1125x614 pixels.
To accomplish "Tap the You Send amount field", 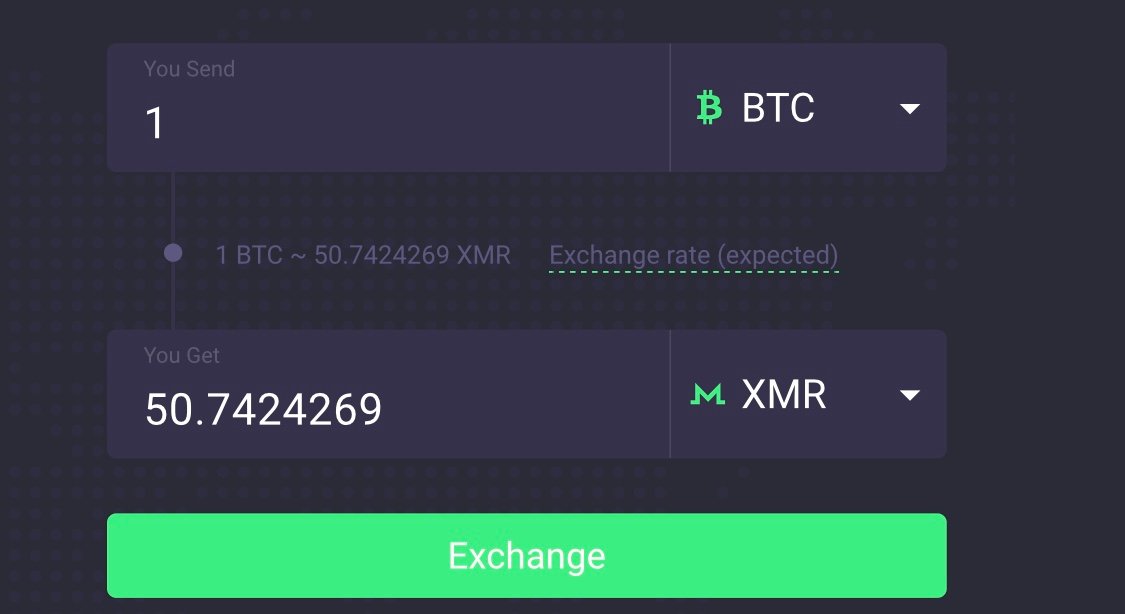I will pos(388,108).
